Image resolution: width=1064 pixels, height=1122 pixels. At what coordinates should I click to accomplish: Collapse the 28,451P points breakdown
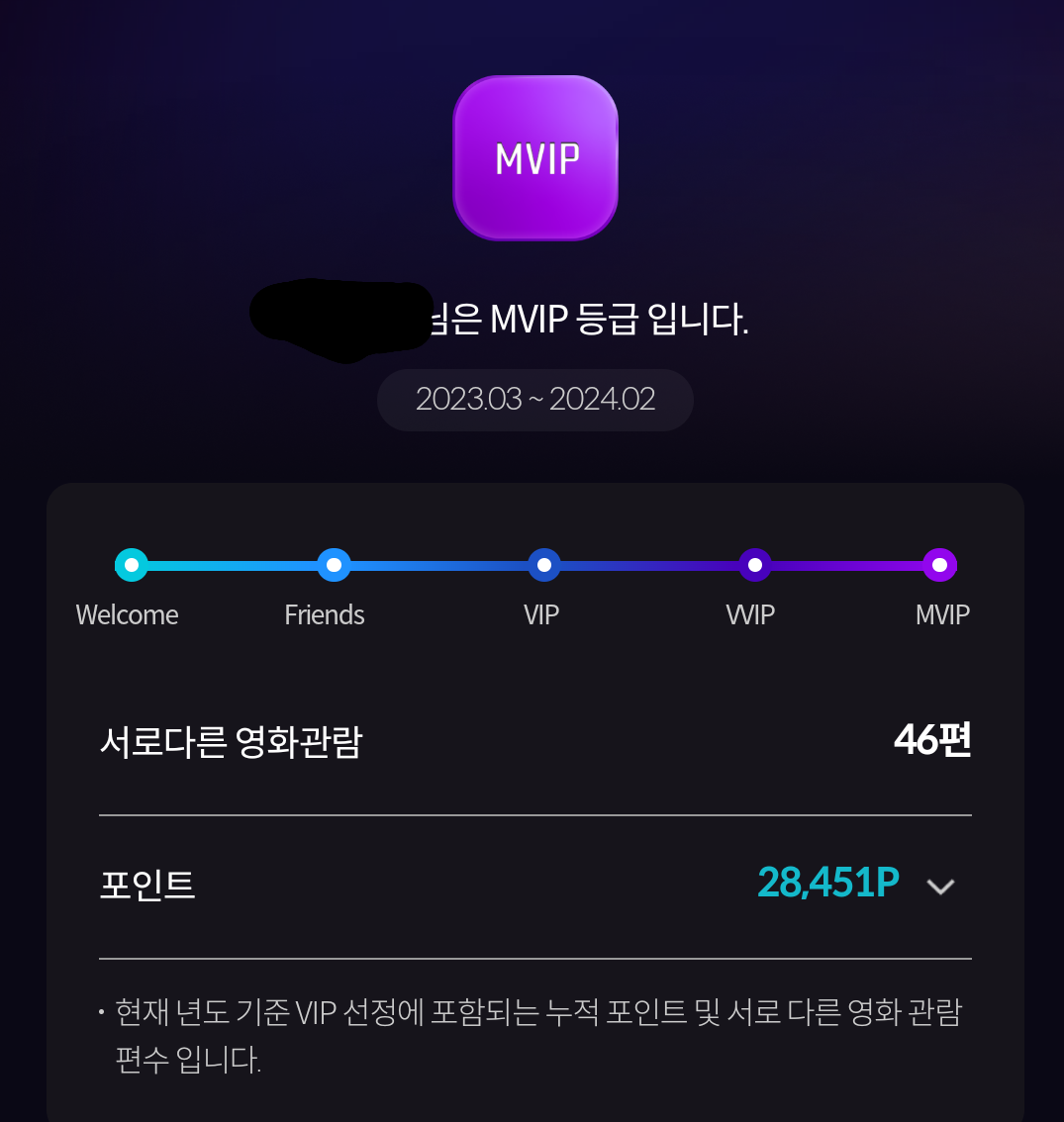941,886
